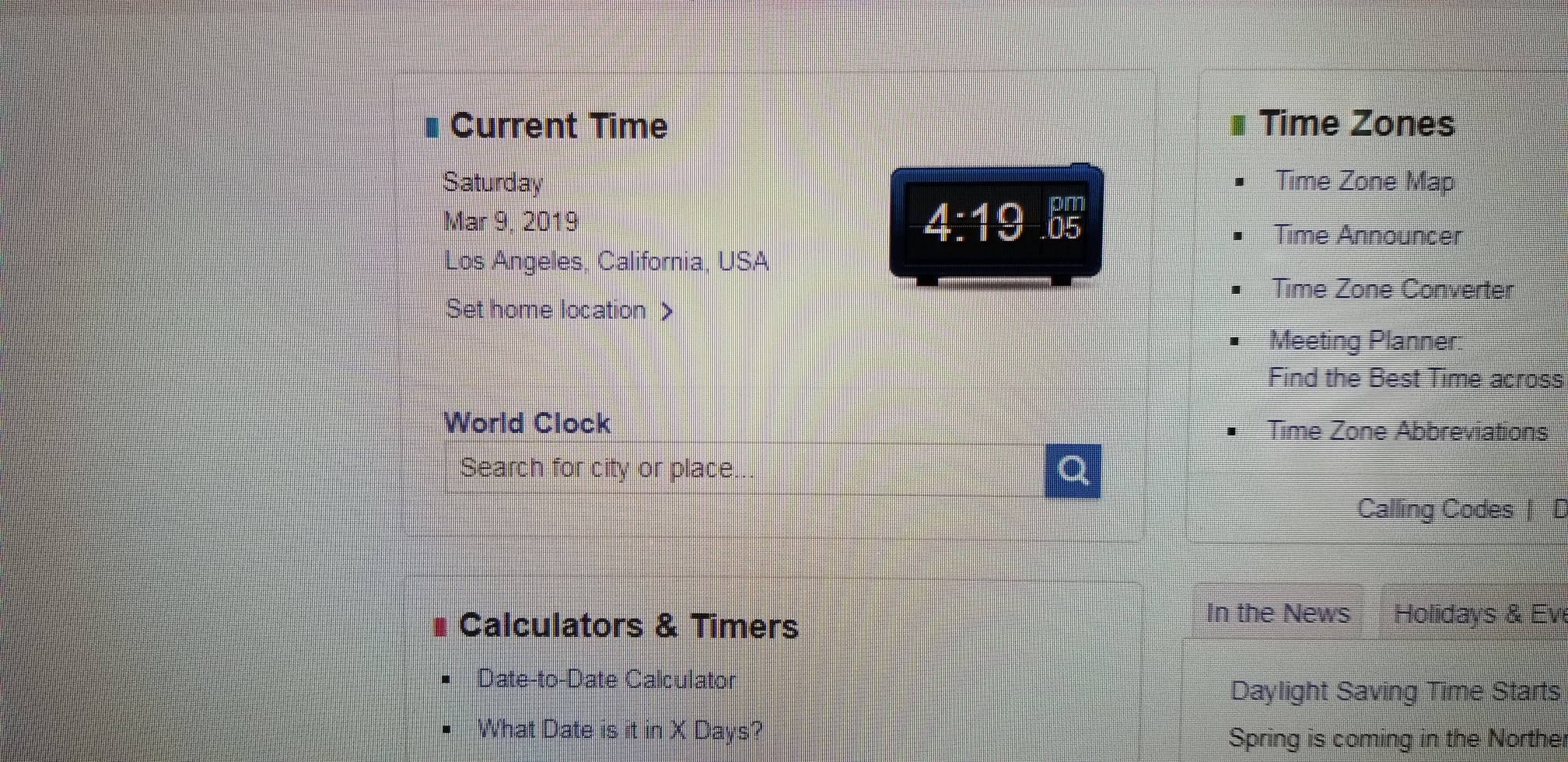This screenshot has width=1568, height=762.
Task: Focus the World Clock city search field
Action: point(744,469)
